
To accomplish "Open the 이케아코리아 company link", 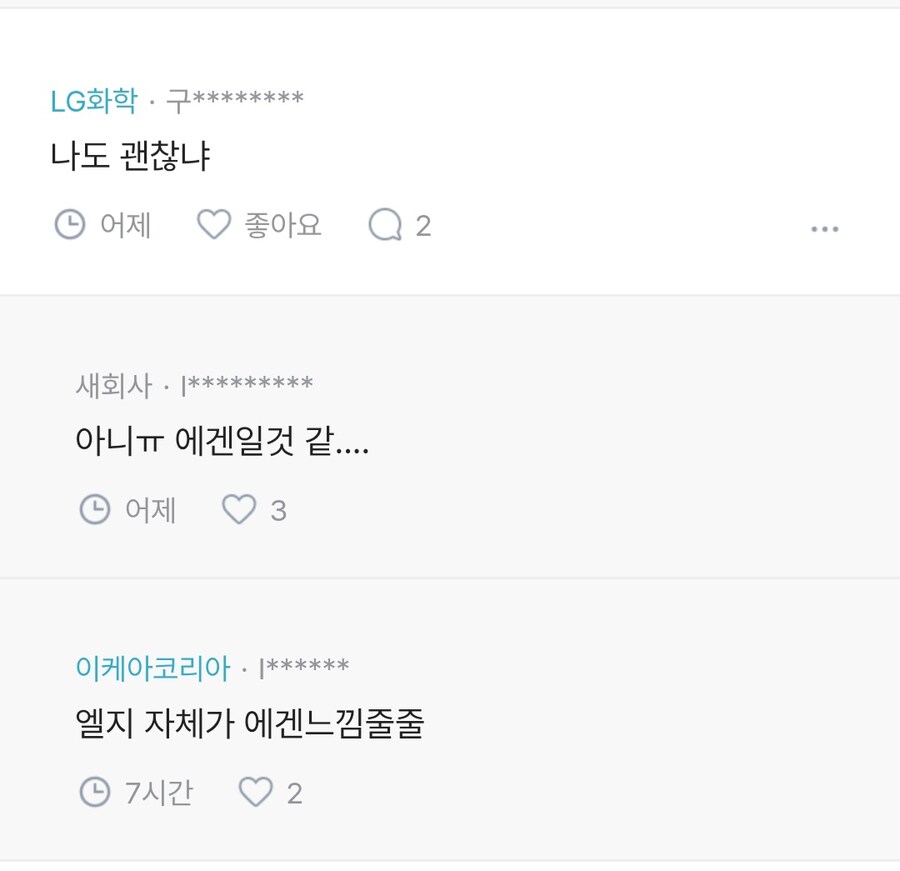I will 152,668.
